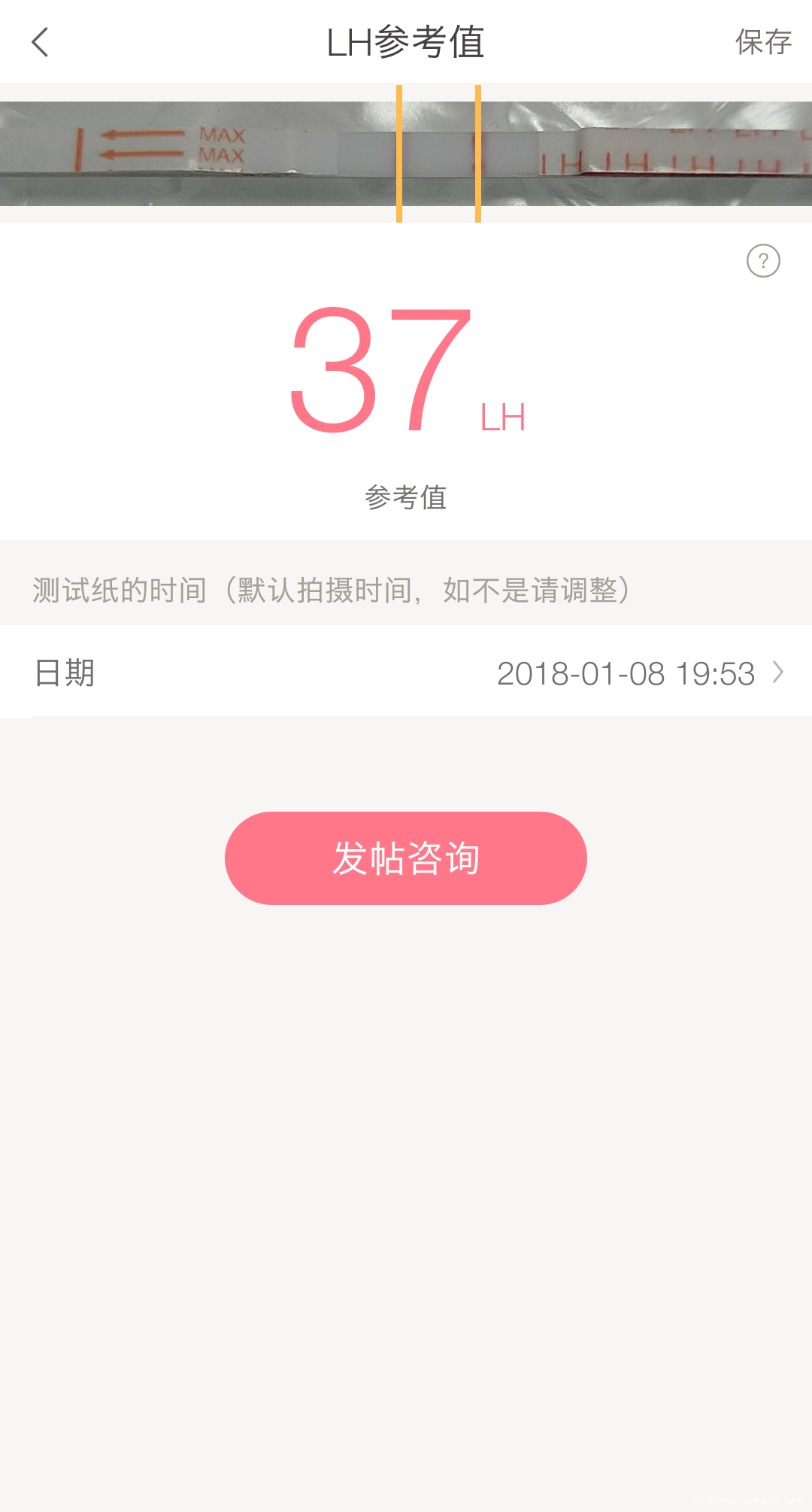812x1512 pixels.
Task: Open the date picker chevron
Action: 778,674
